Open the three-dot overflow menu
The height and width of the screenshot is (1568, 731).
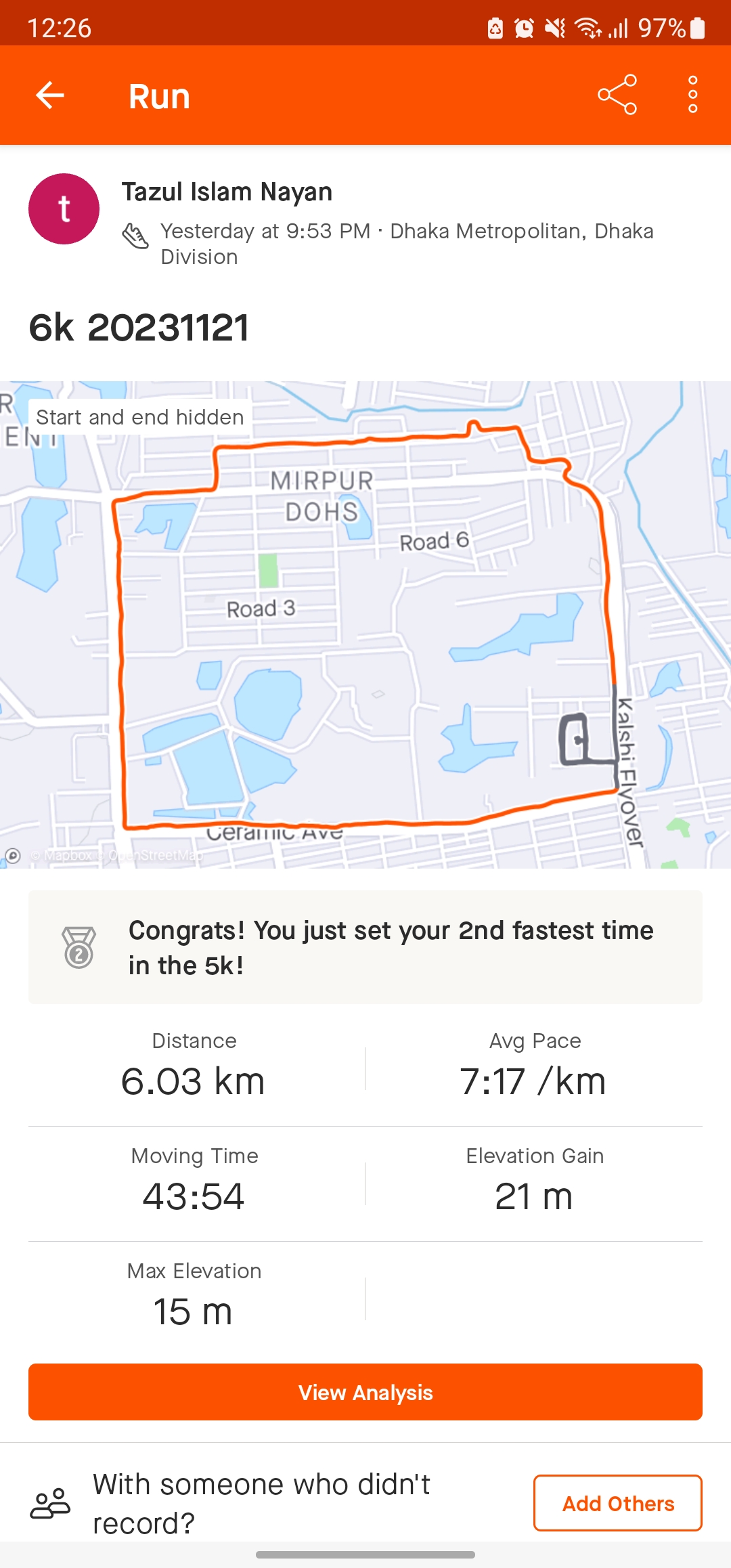(x=692, y=95)
